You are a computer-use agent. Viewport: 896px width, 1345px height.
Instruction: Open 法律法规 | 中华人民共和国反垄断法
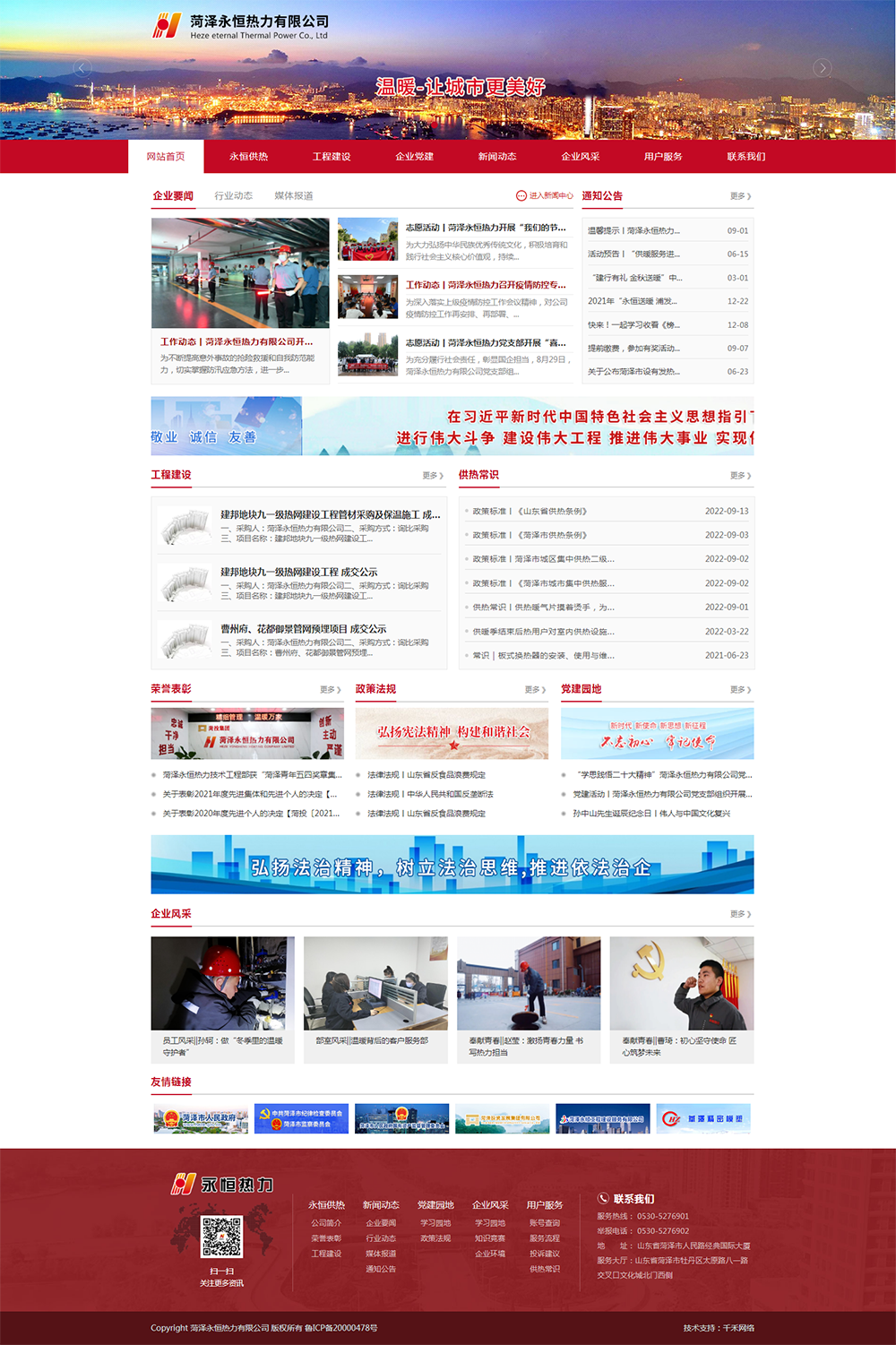pos(430,794)
